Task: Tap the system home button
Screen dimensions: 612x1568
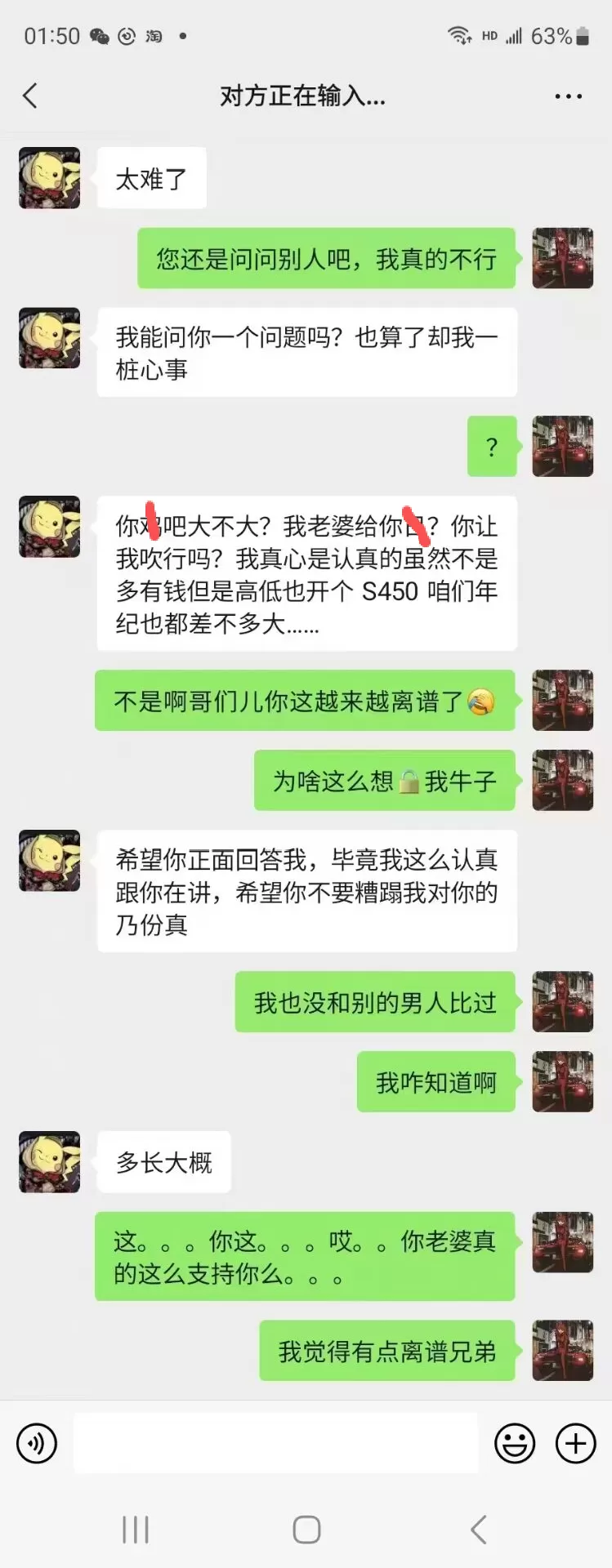Action: 306,1530
